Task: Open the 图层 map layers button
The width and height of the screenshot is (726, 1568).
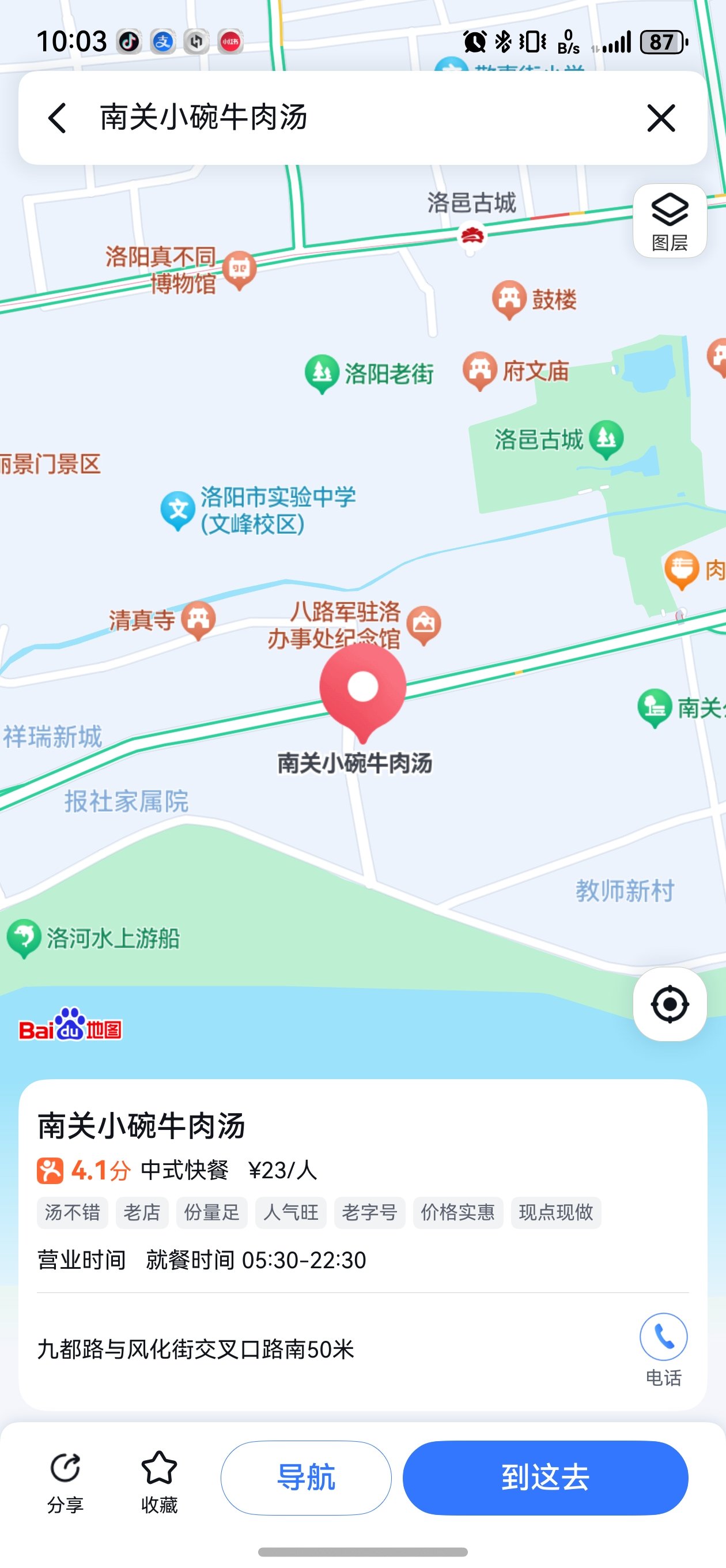Action: click(670, 221)
